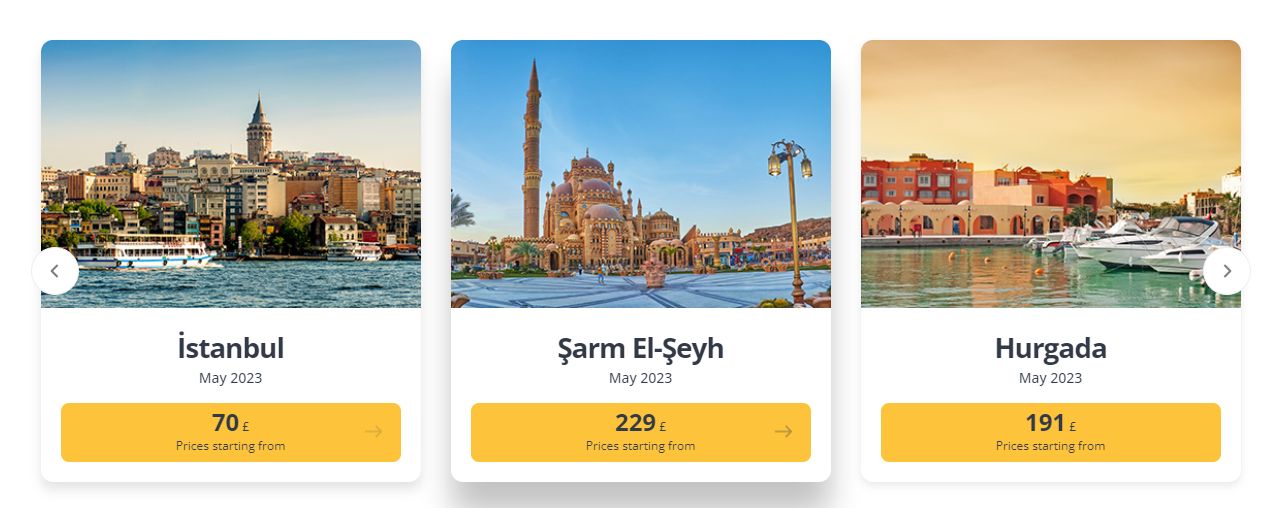
Task: Select the 70 £ price button for İstanbul
Action: coord(231,432)
